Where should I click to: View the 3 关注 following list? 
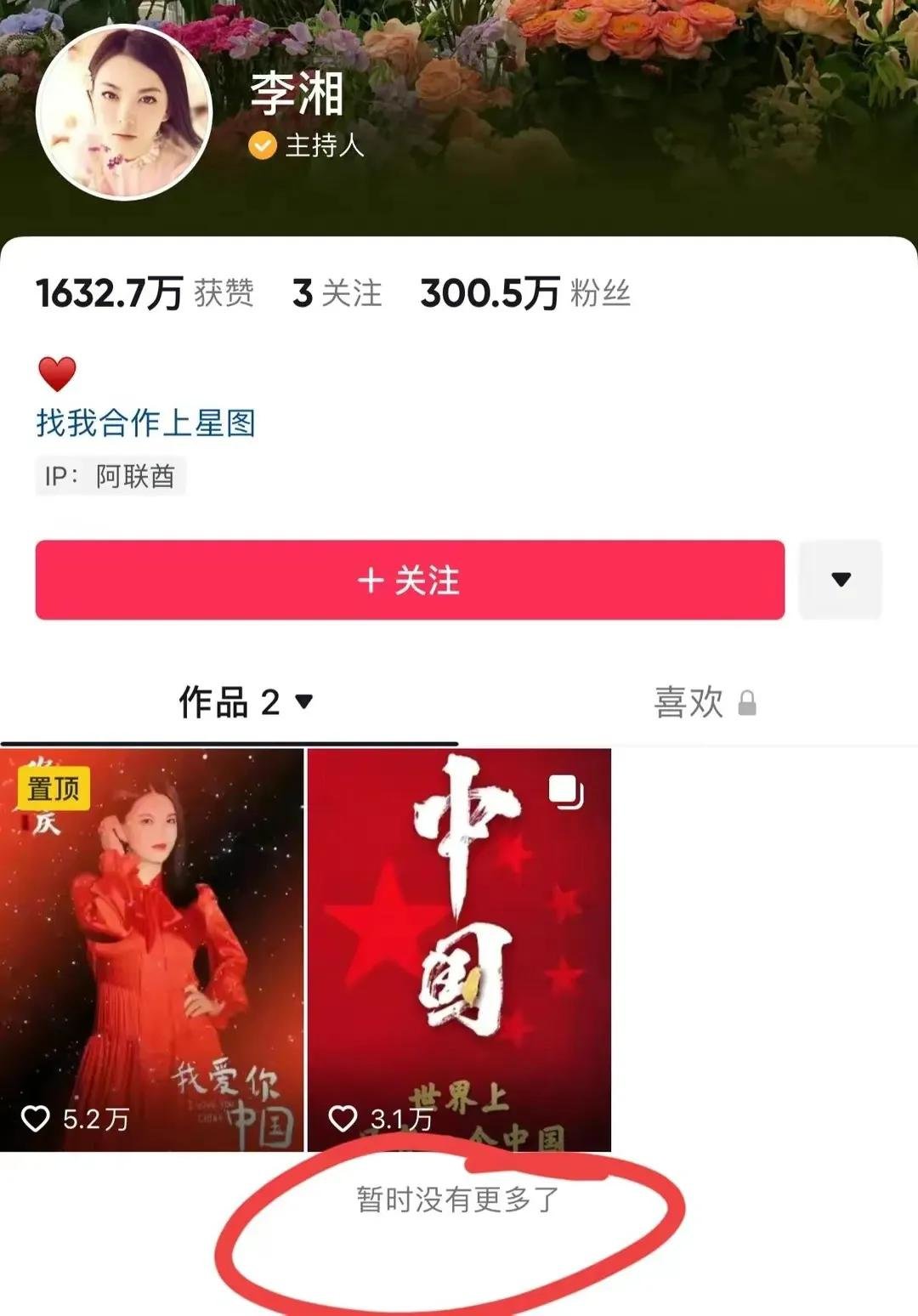pyautogui.click(x=337, y=293)
